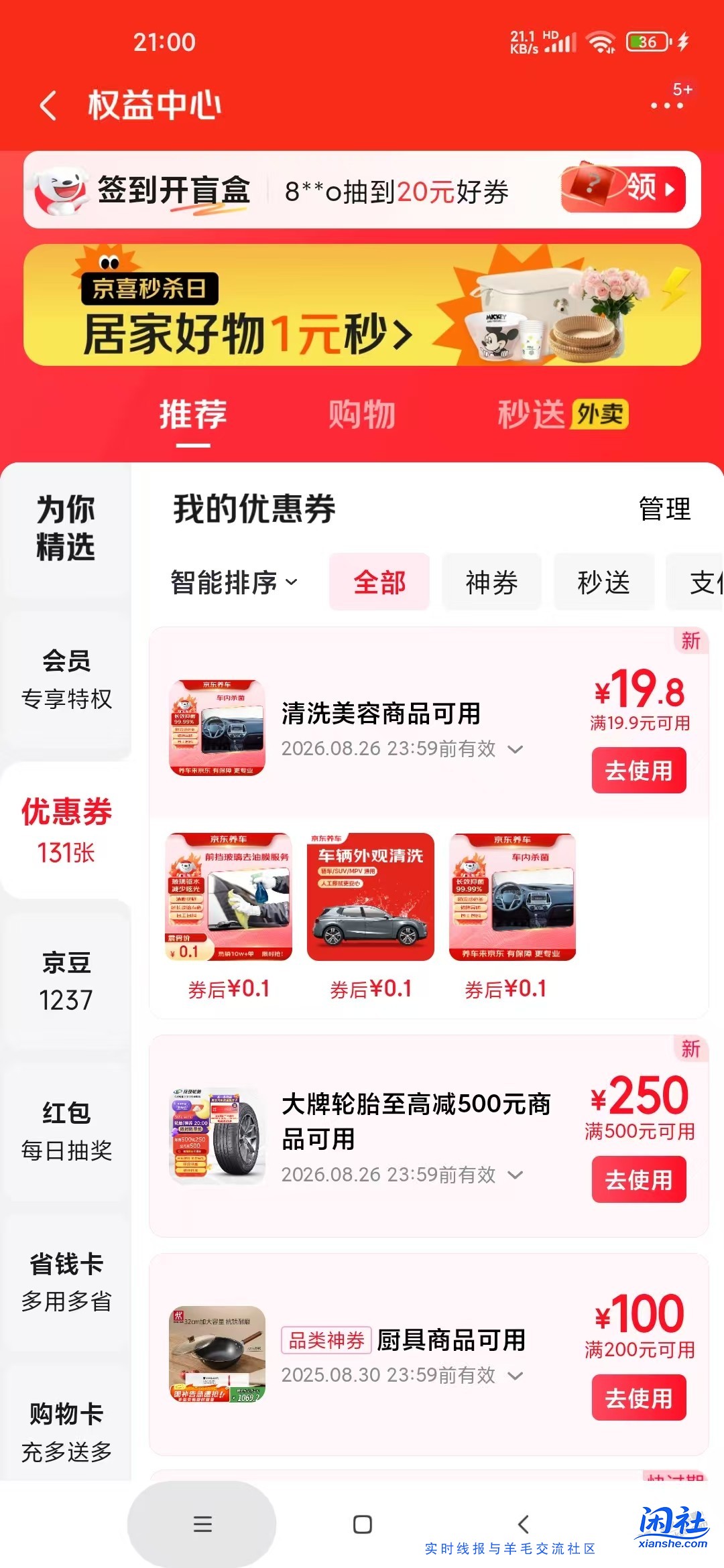Open the 车辆外观清洗 product tile
The height and width of the screenshot is (1568, 724).
[370, 897]
